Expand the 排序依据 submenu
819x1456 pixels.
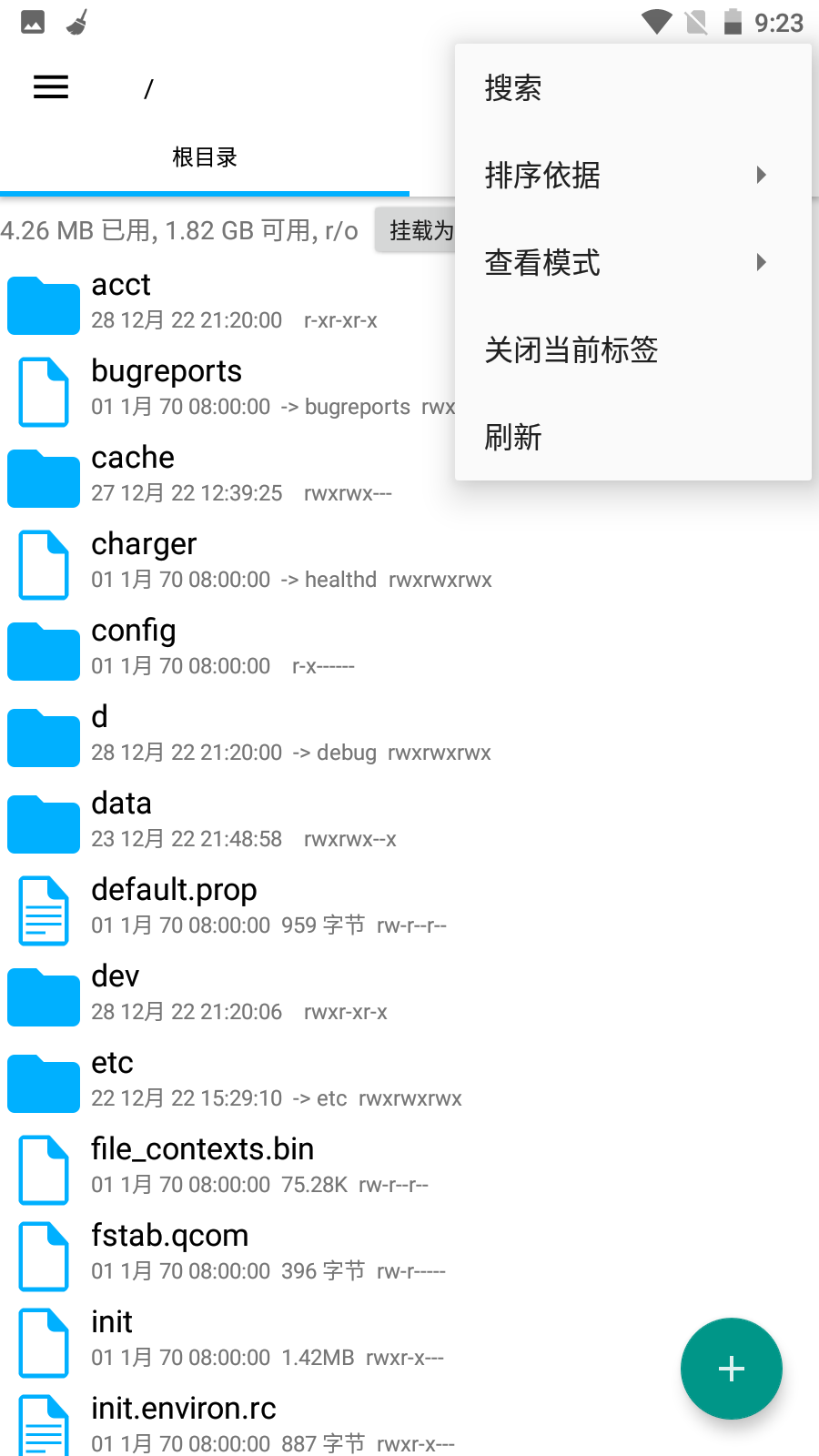(x=632, y=175)
